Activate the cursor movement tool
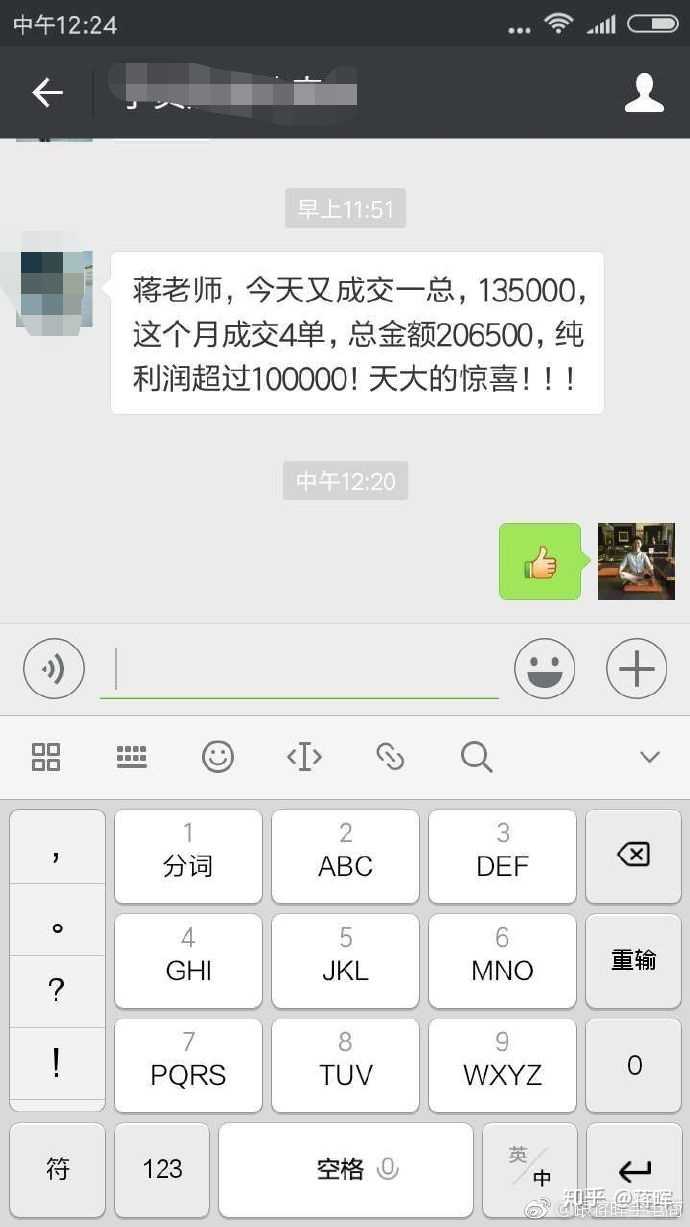Image resolution: width=690 pixels, height=1227 pixels. pyautogui.click(x=304, y=757)
